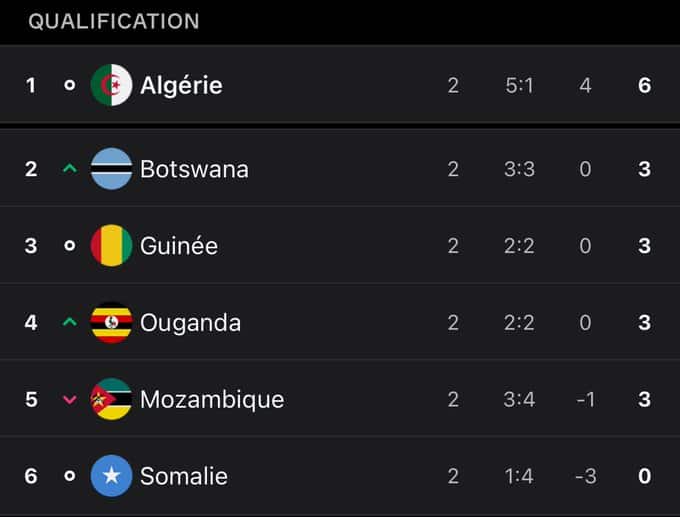Open the Algérie team row

181,86
